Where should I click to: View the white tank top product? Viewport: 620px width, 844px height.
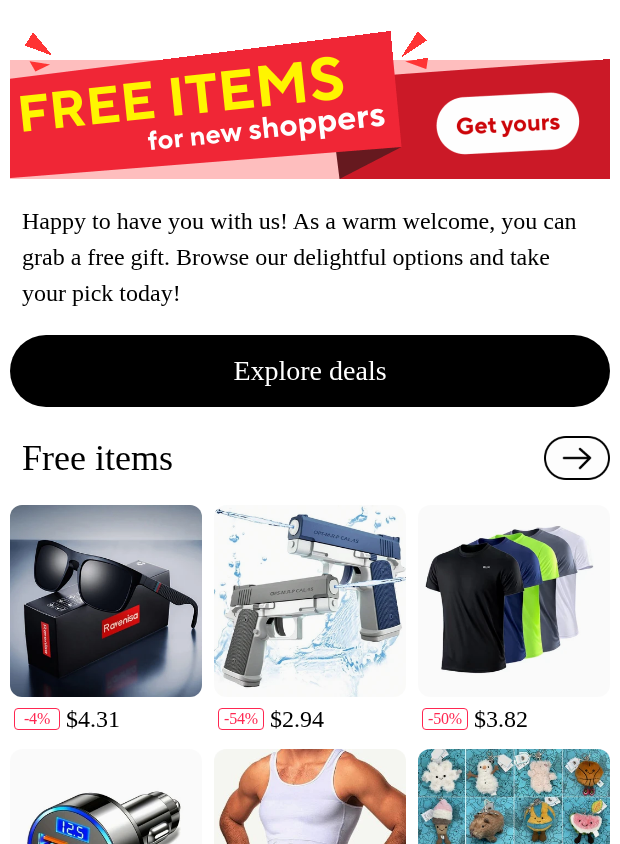[x=310, y=797]
